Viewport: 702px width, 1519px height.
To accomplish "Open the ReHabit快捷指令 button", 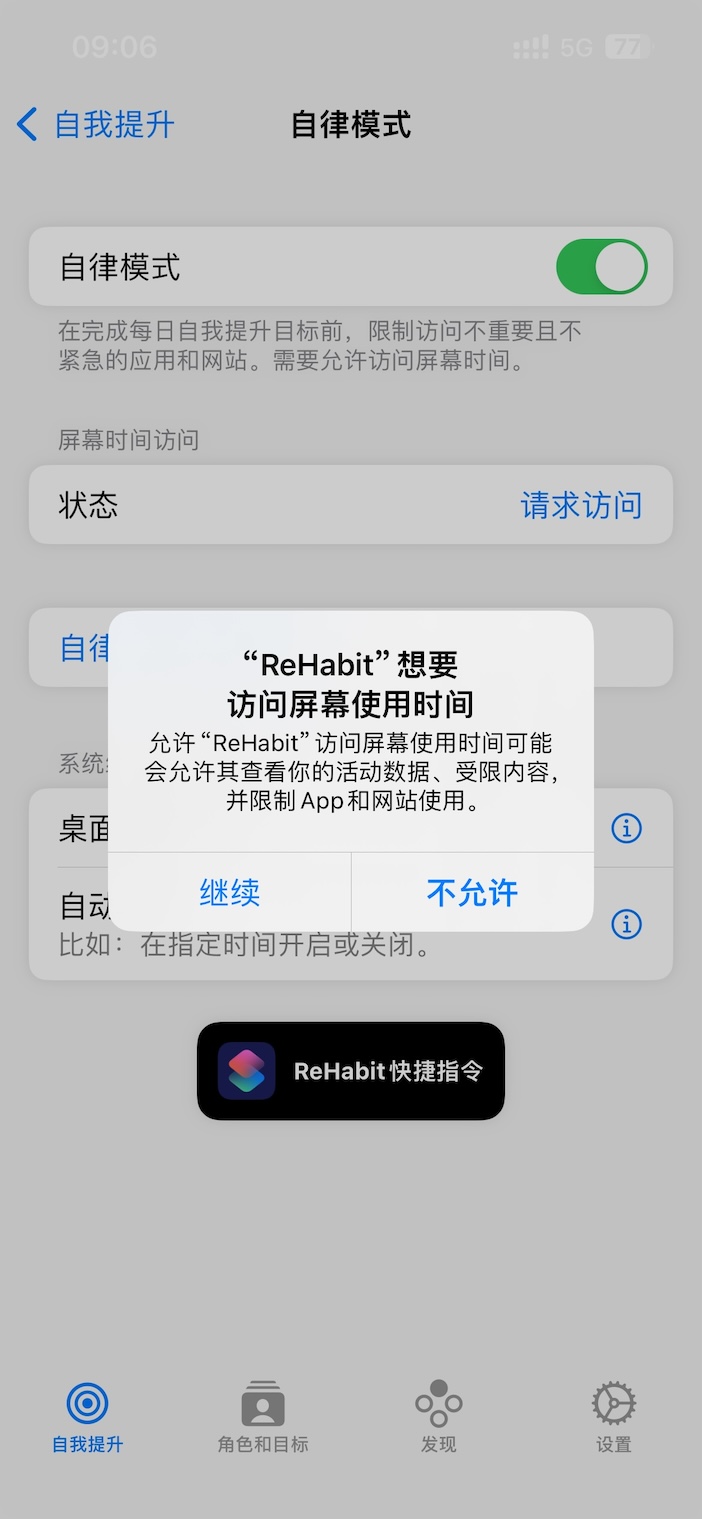I will tap(351, 1071).
